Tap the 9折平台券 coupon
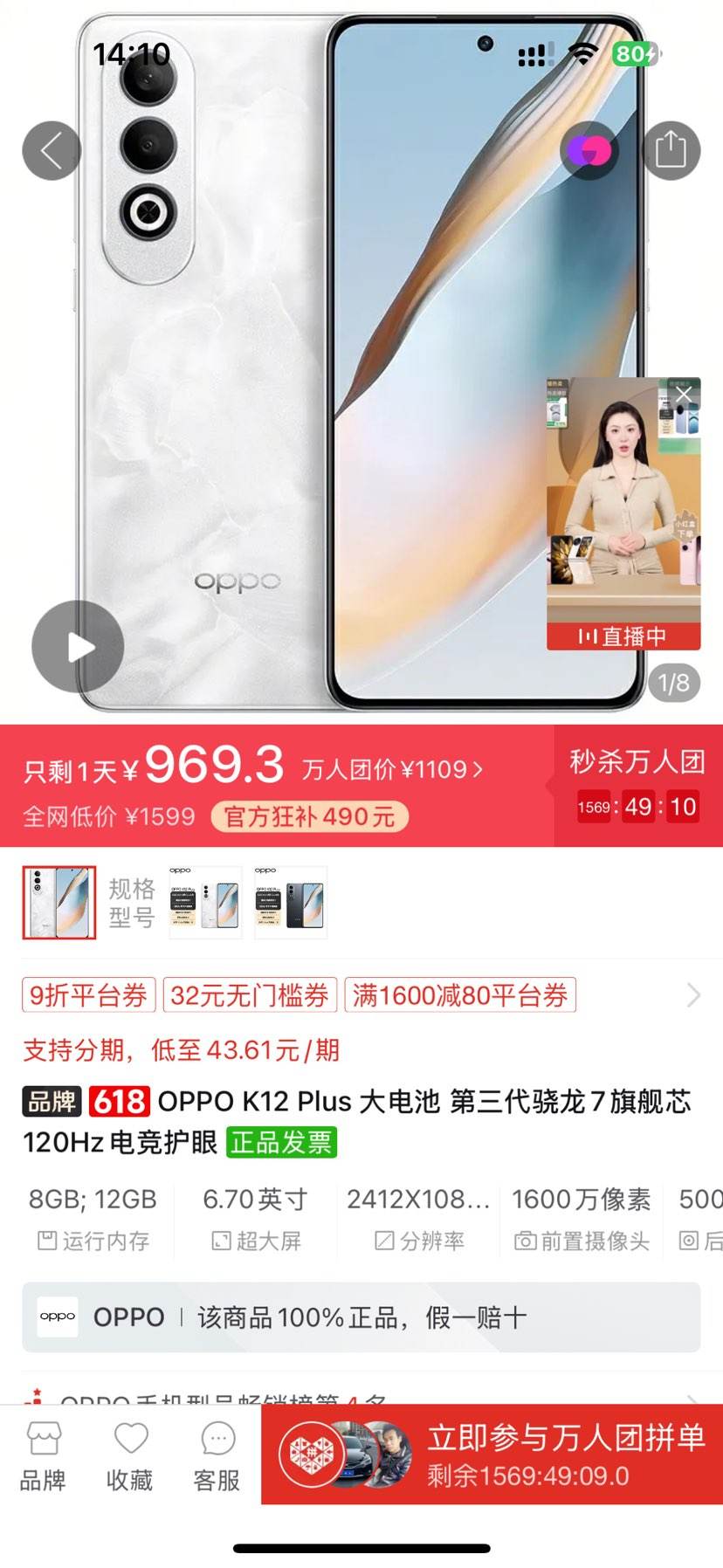 click(88, 994)
